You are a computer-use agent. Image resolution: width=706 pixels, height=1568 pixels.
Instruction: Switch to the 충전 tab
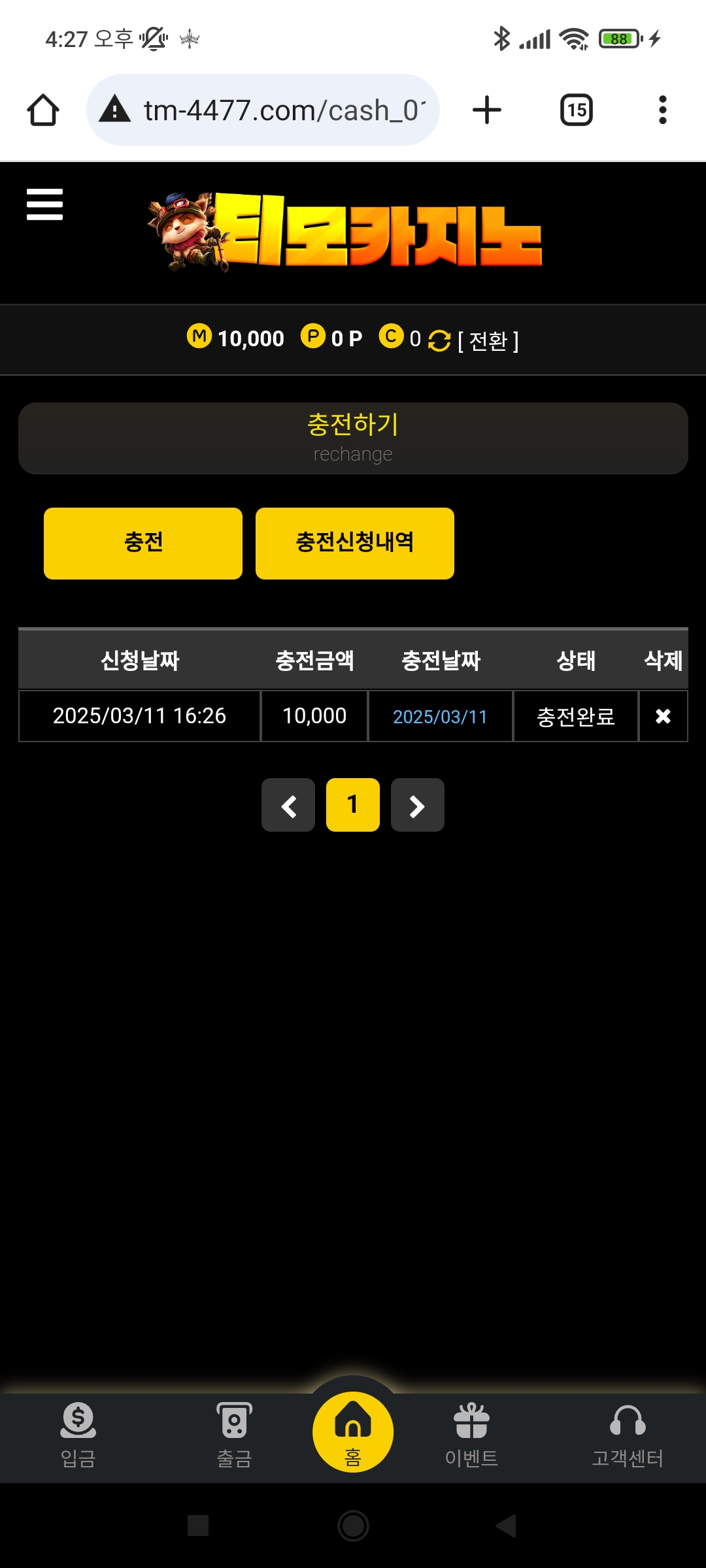[x=143, y=543]
